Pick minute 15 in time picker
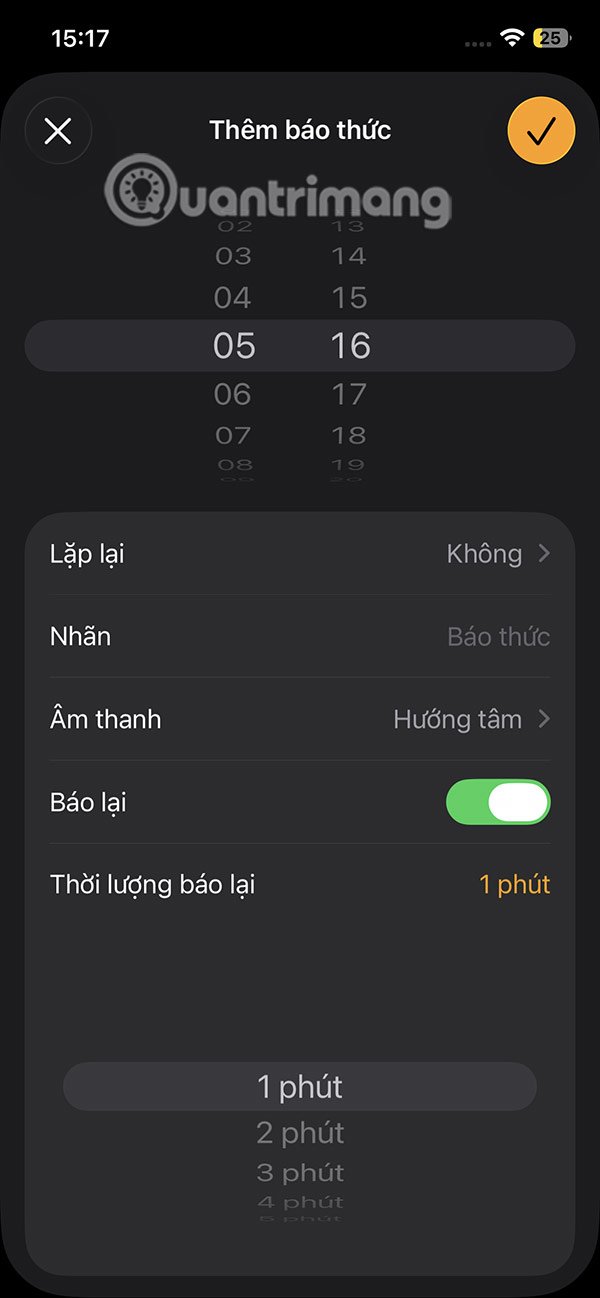600x1298 pixels. click(349, 298)
